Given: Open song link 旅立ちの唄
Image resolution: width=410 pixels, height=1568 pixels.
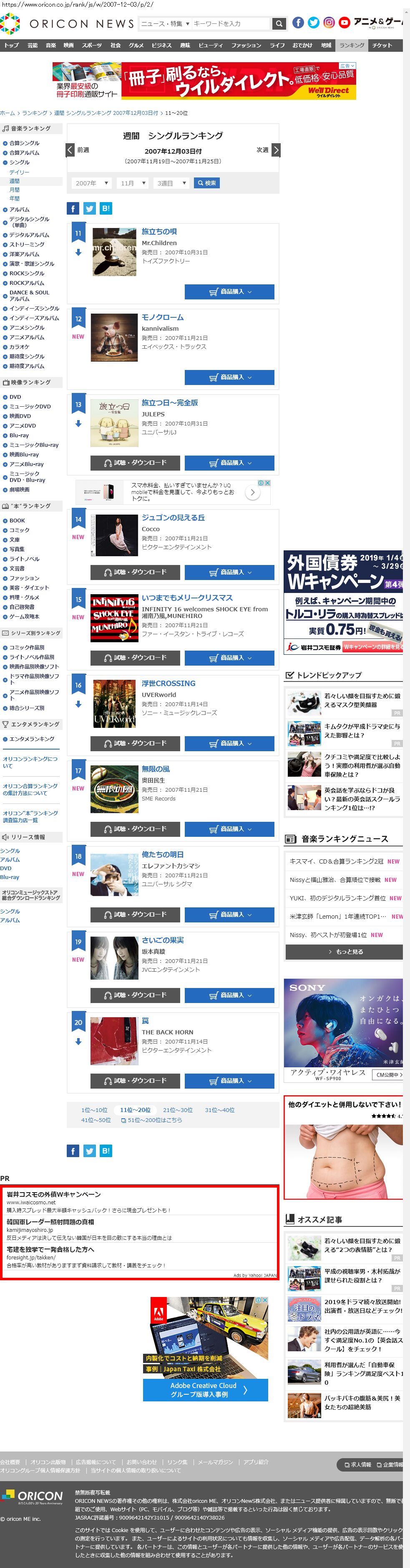Looking at the screenshot, I should coord(159,232).
